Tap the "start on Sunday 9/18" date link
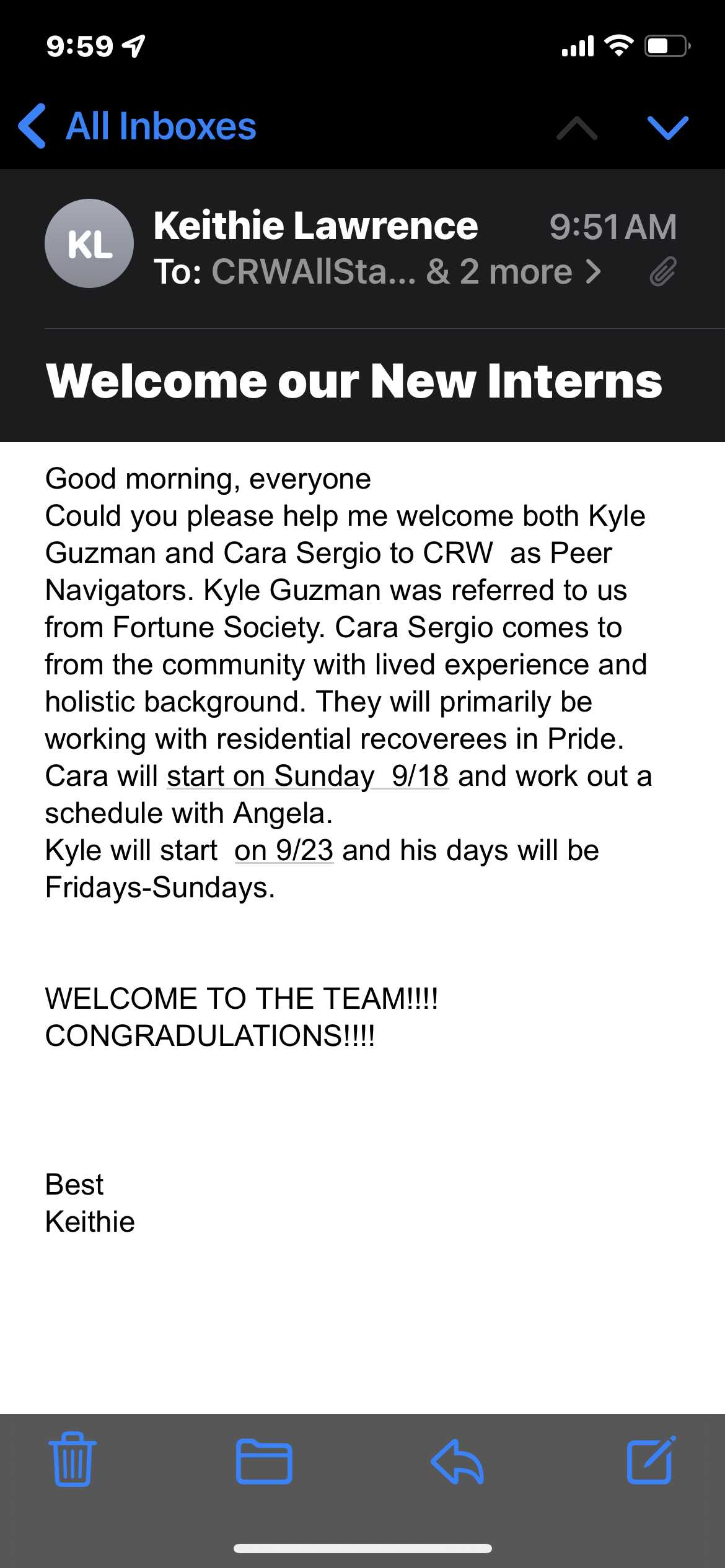 308,776
